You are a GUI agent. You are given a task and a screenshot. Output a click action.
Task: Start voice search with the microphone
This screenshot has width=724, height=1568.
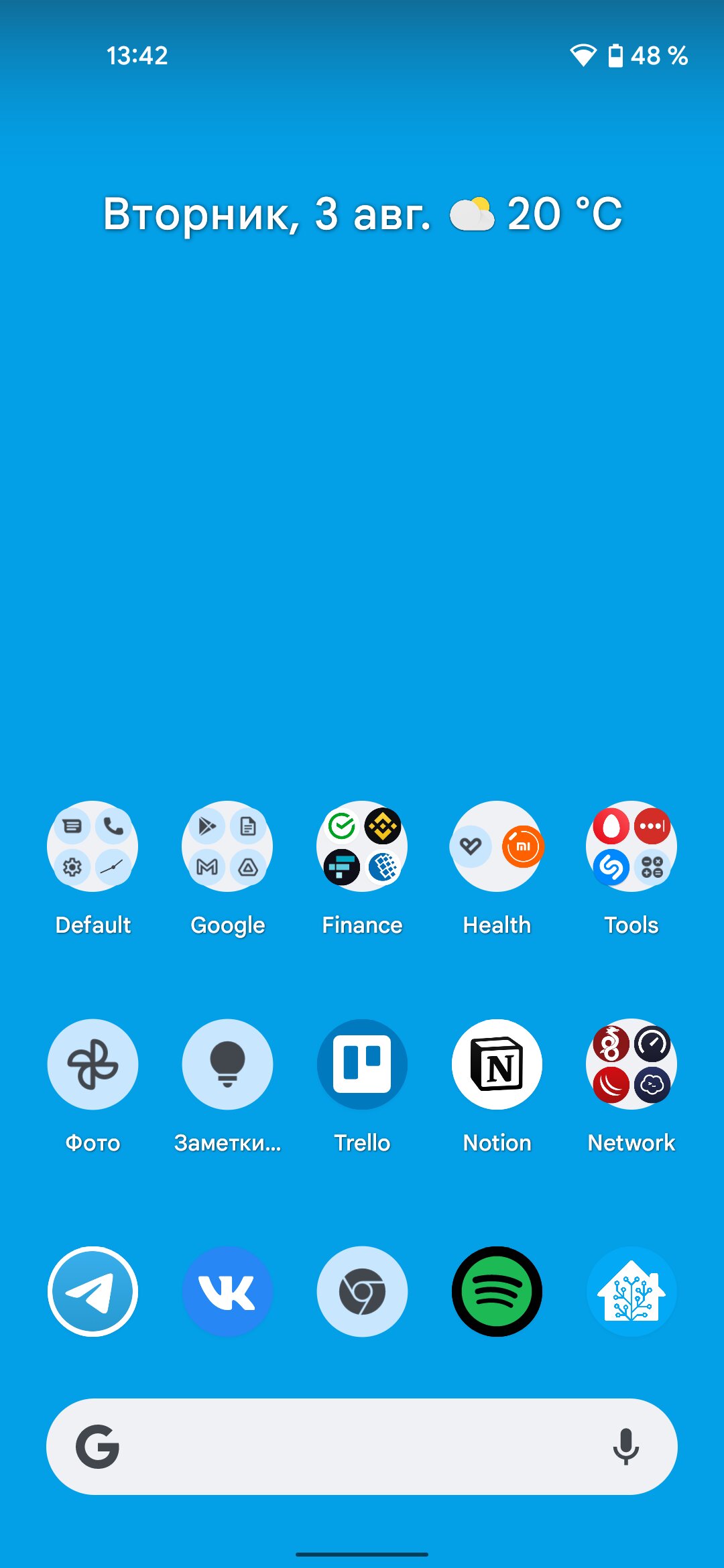626,1447
